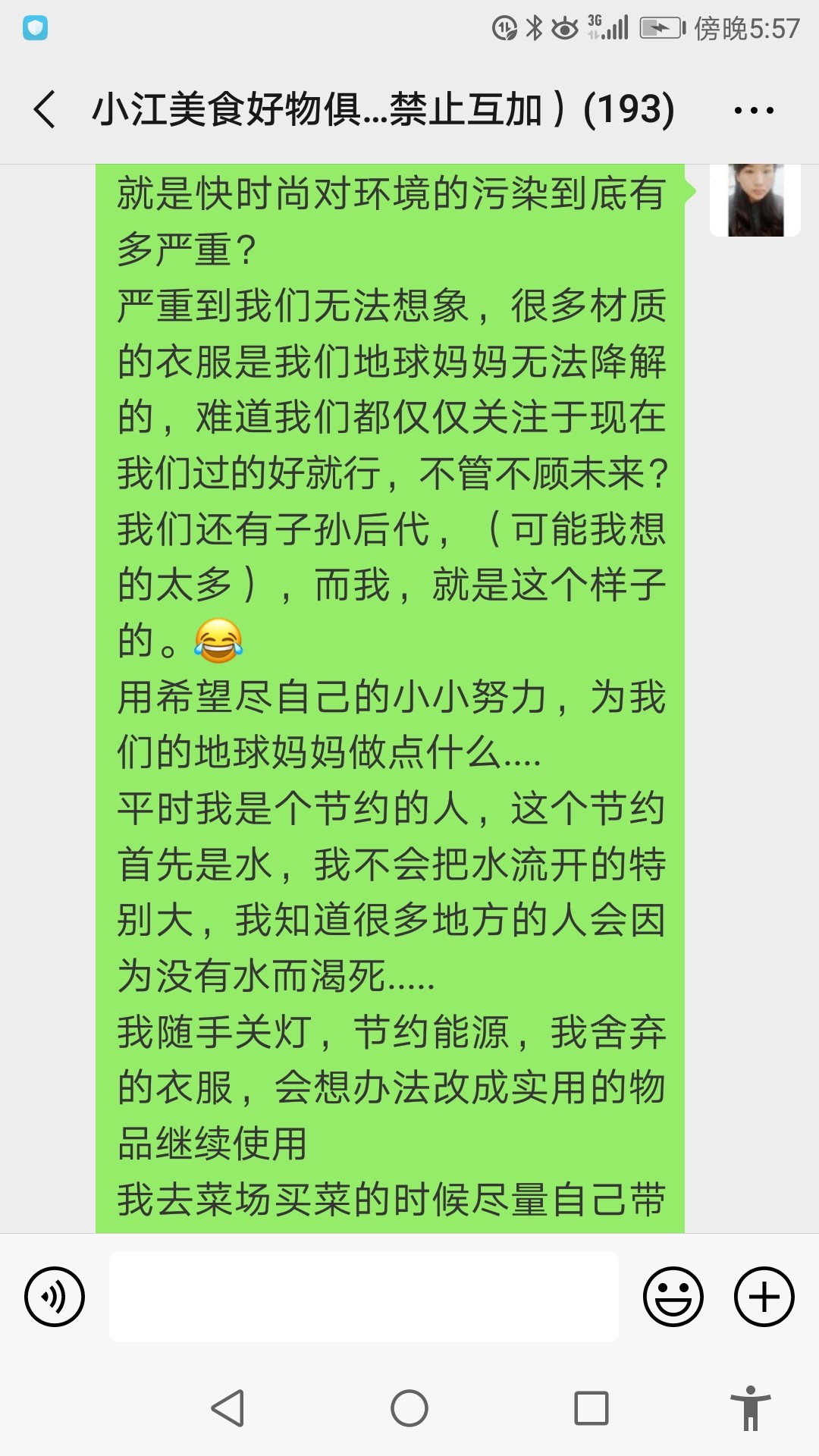Open the group chat overflow menu
The image size is (819, 1456).
coord(754,110)
